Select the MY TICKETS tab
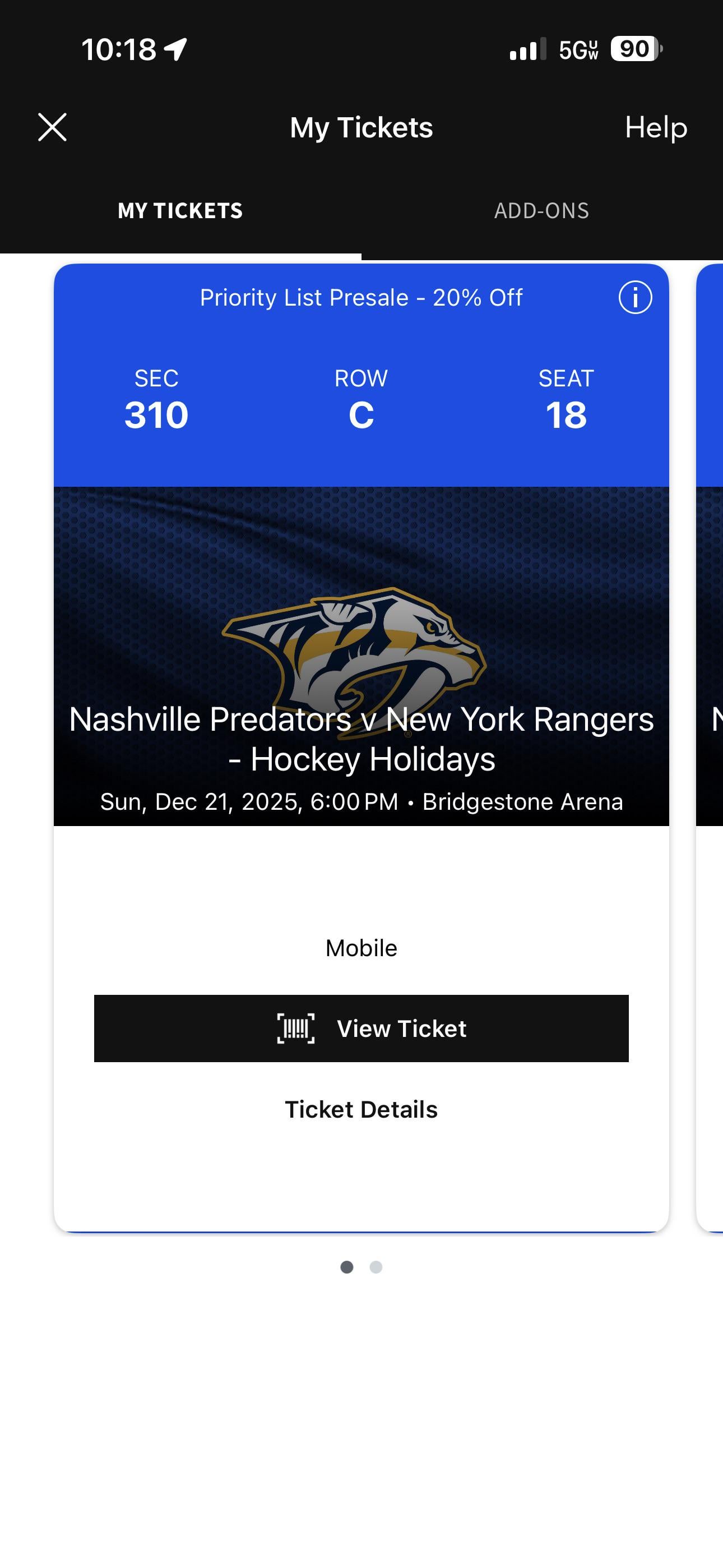 tap(180, 211)
